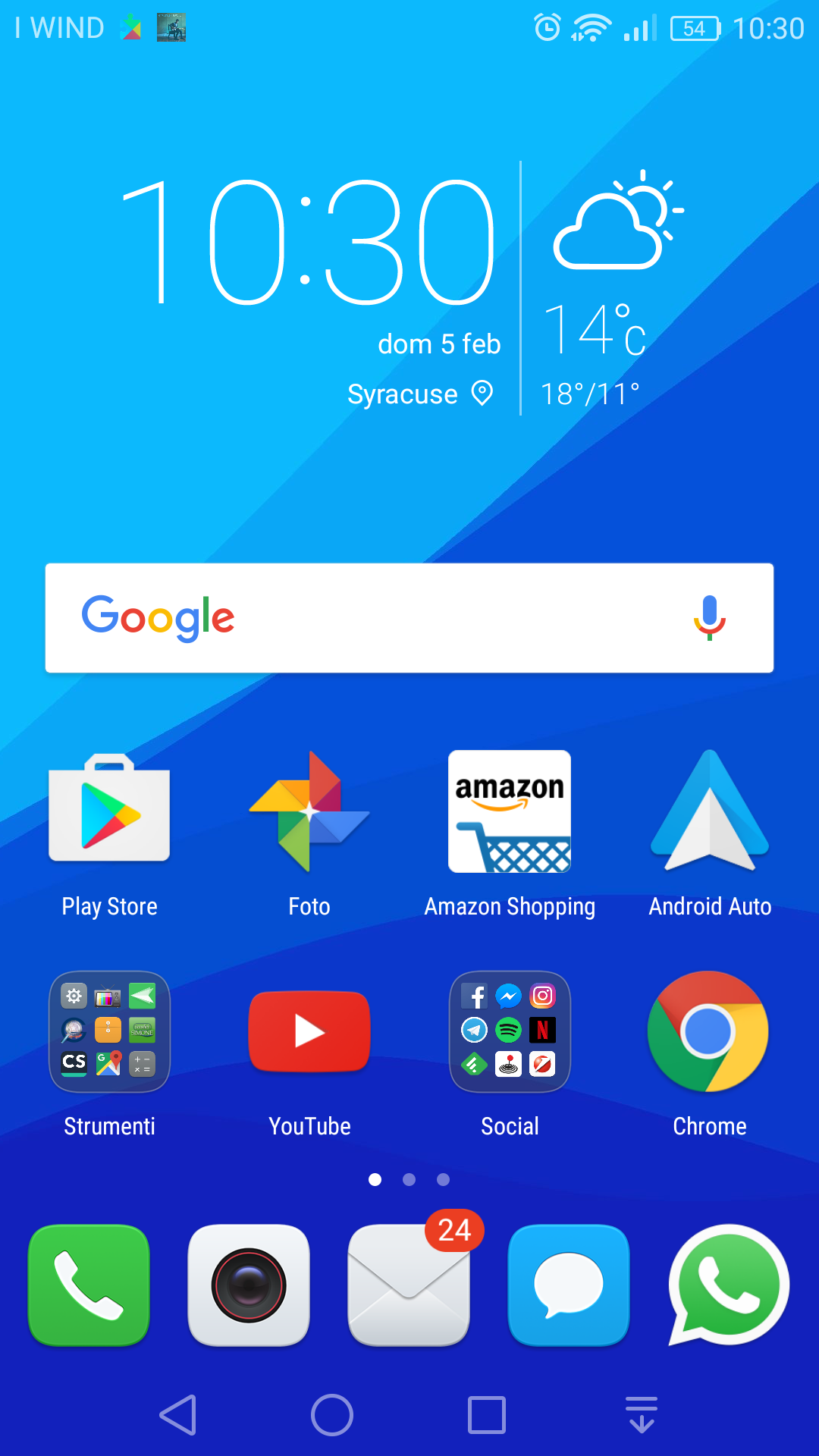Open the Strumenti folder
This screenshot has height=1456, width=819.
[x=109, y=1031]
